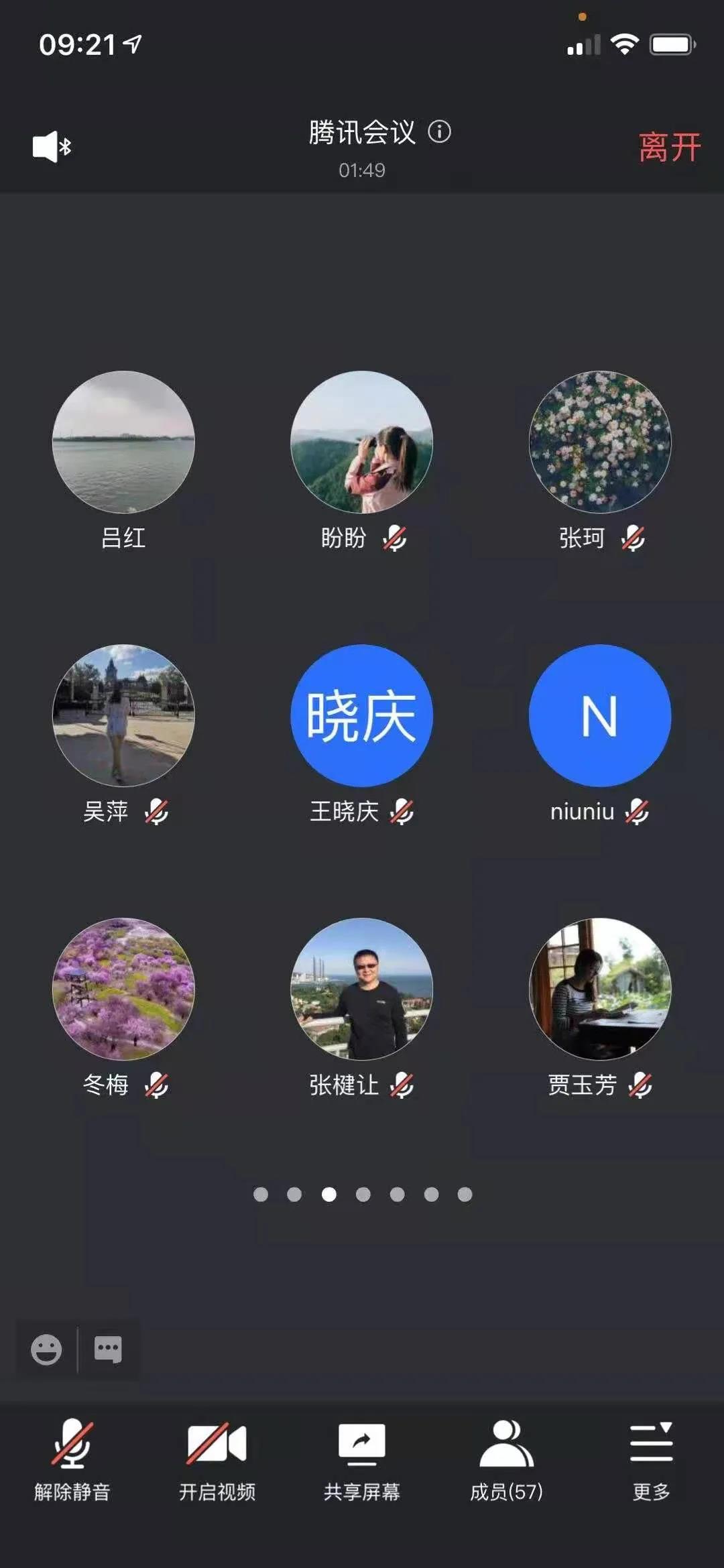This screenshot has height=1568, width=724.
Task: Open meeting info next to 腾讯会议 title
Action: pyautogui.click(x=440, y=131)
